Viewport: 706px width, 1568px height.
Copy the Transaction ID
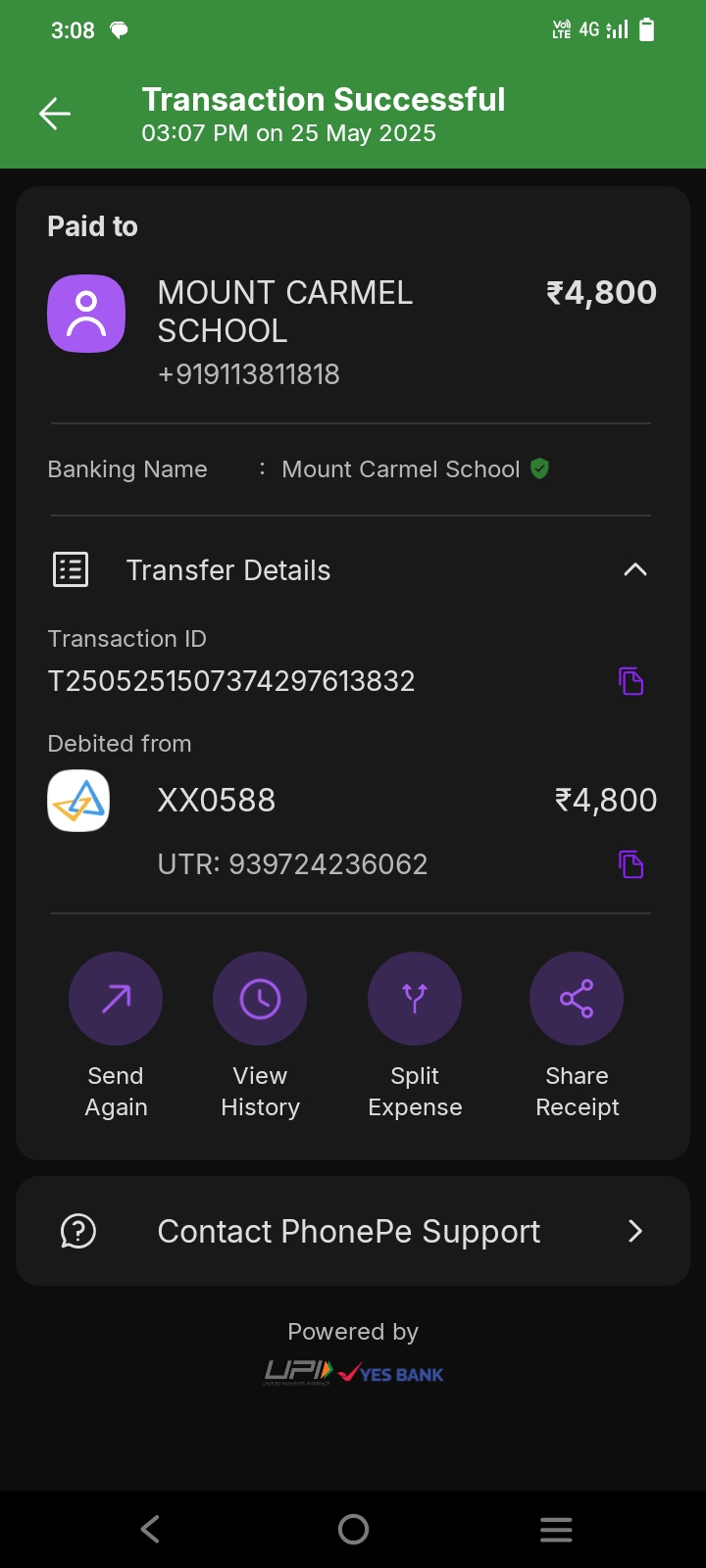(630, 681)
